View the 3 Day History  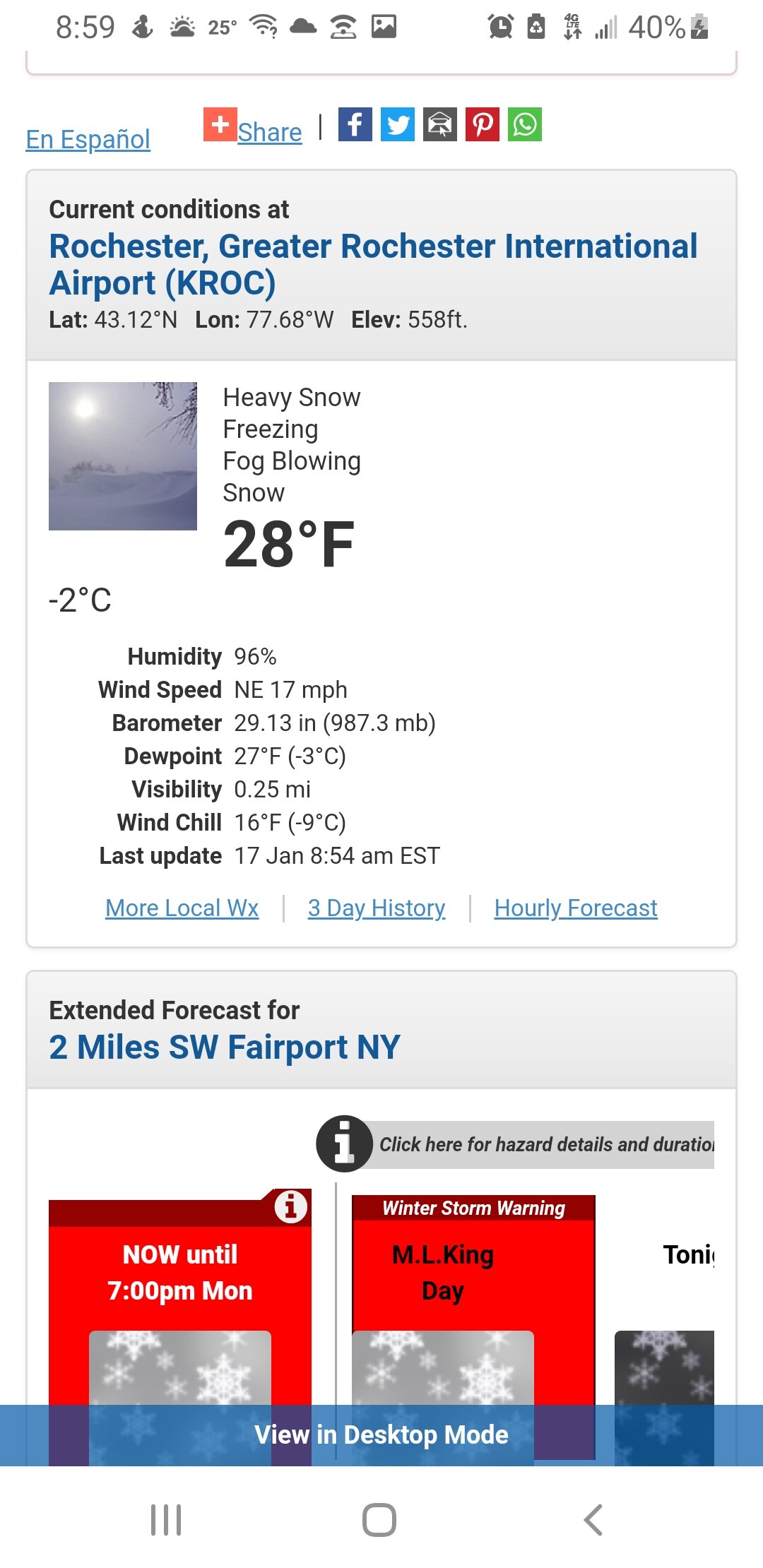[x=377, y=908]
